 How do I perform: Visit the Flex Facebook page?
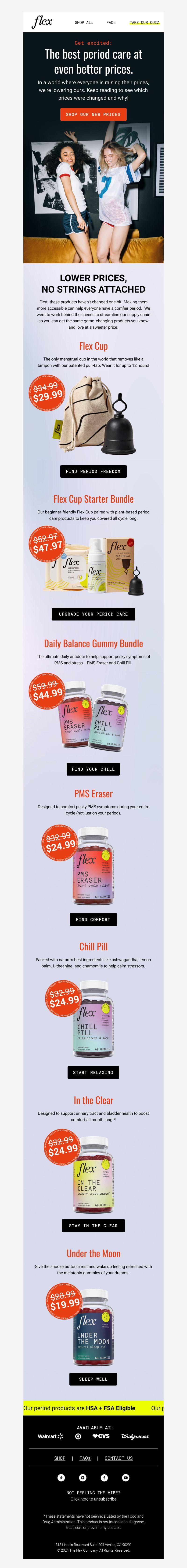point(104,1477)
